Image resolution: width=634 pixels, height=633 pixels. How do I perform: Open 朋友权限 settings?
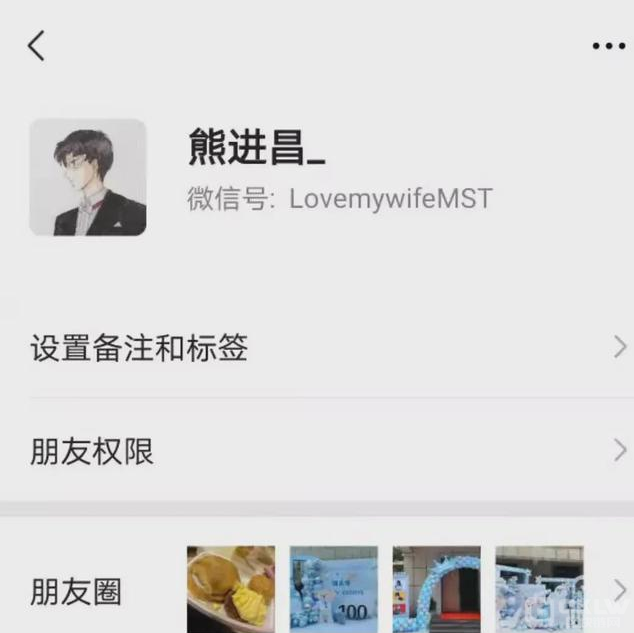(317, 452)
